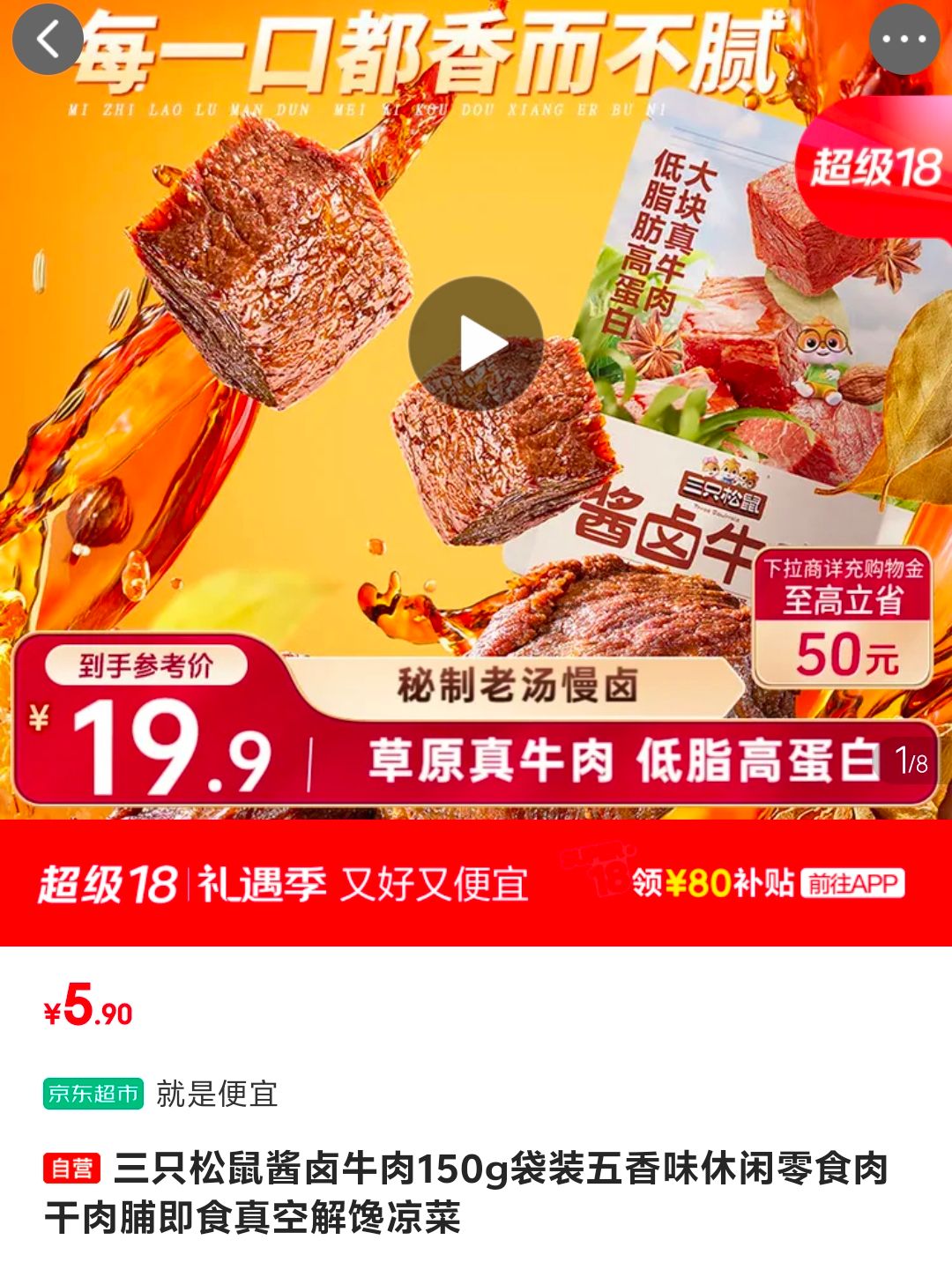Click the back arrow at top left
Image resolution: width=952 pixels, height=1262 pixels.
point(48,40)
